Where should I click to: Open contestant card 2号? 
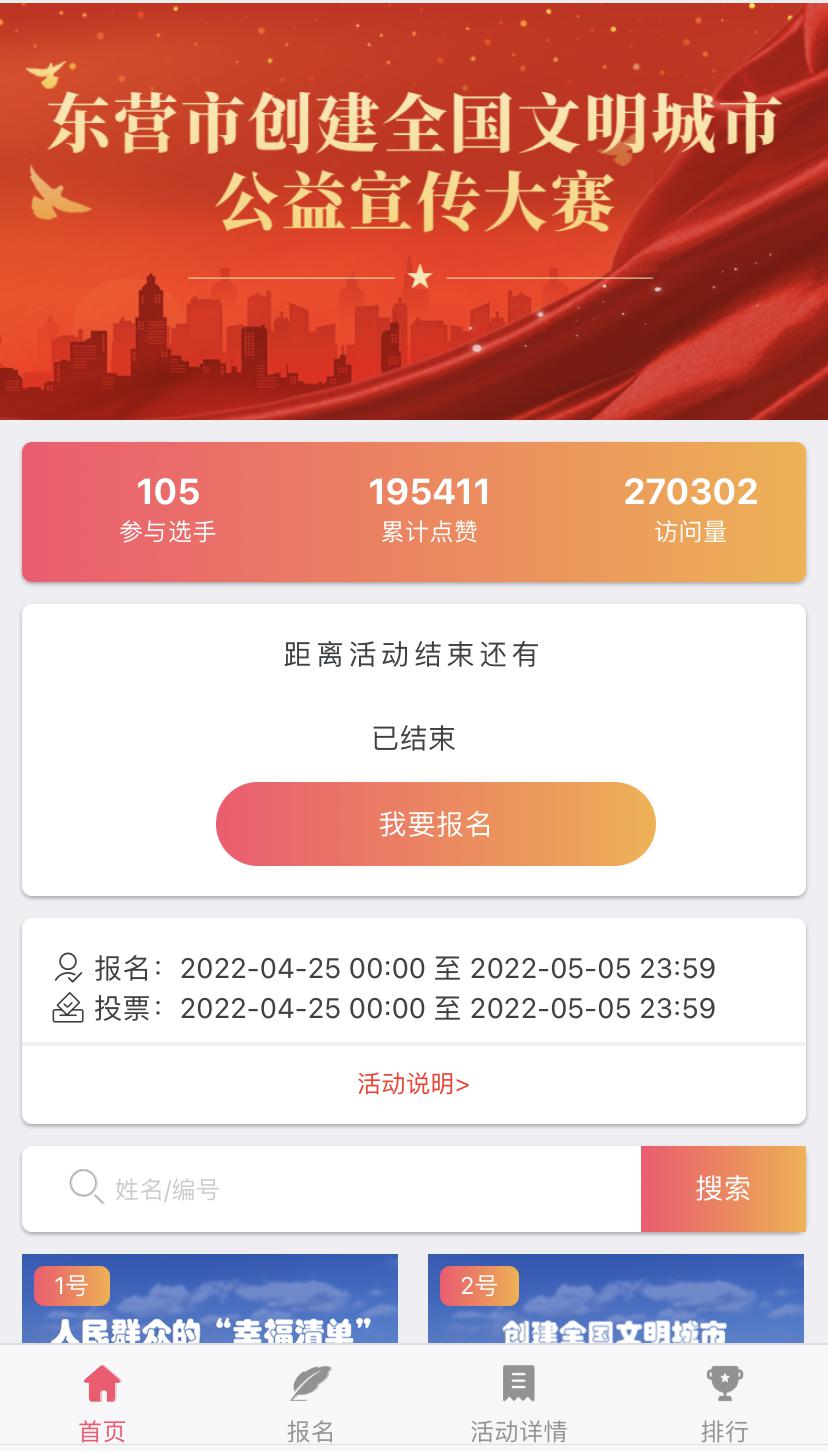coord(615,1300)
